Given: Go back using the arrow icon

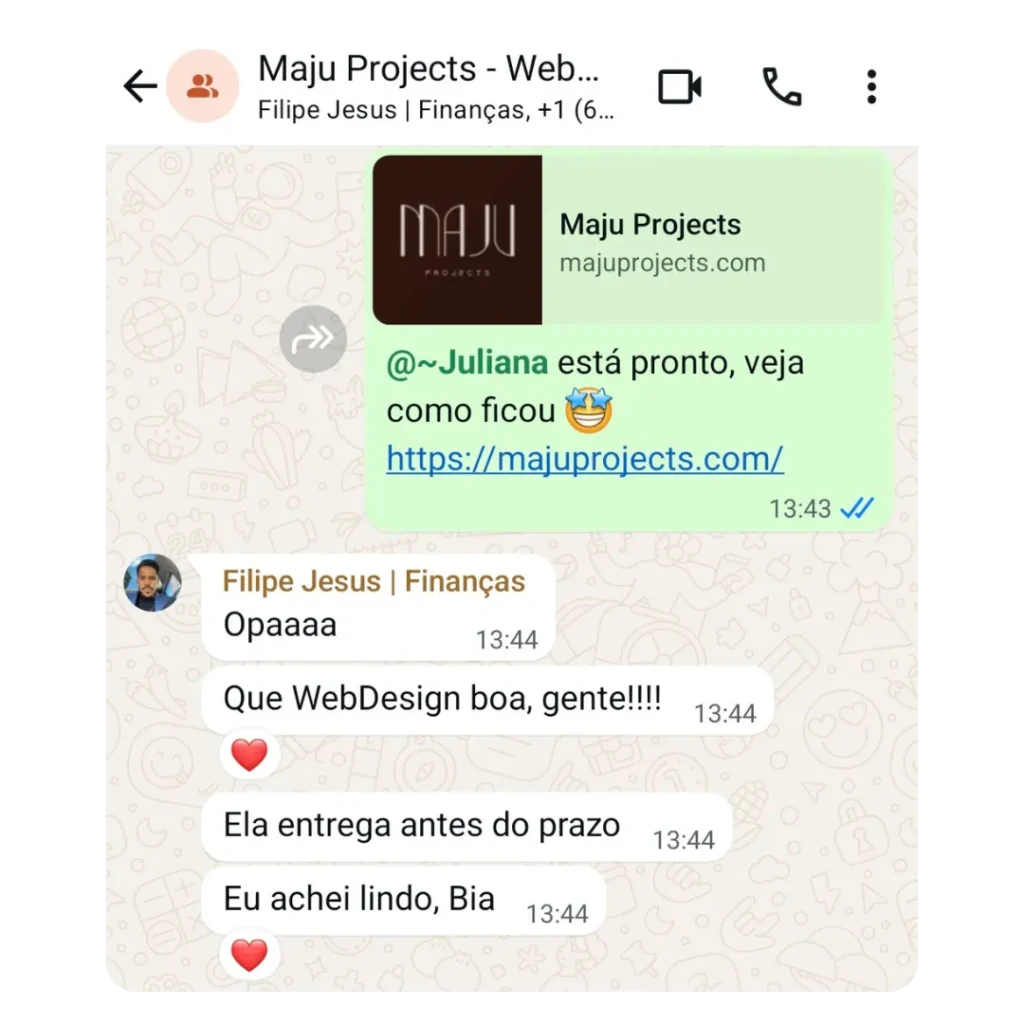Looking at the screenshot, I should pos(140,87).
